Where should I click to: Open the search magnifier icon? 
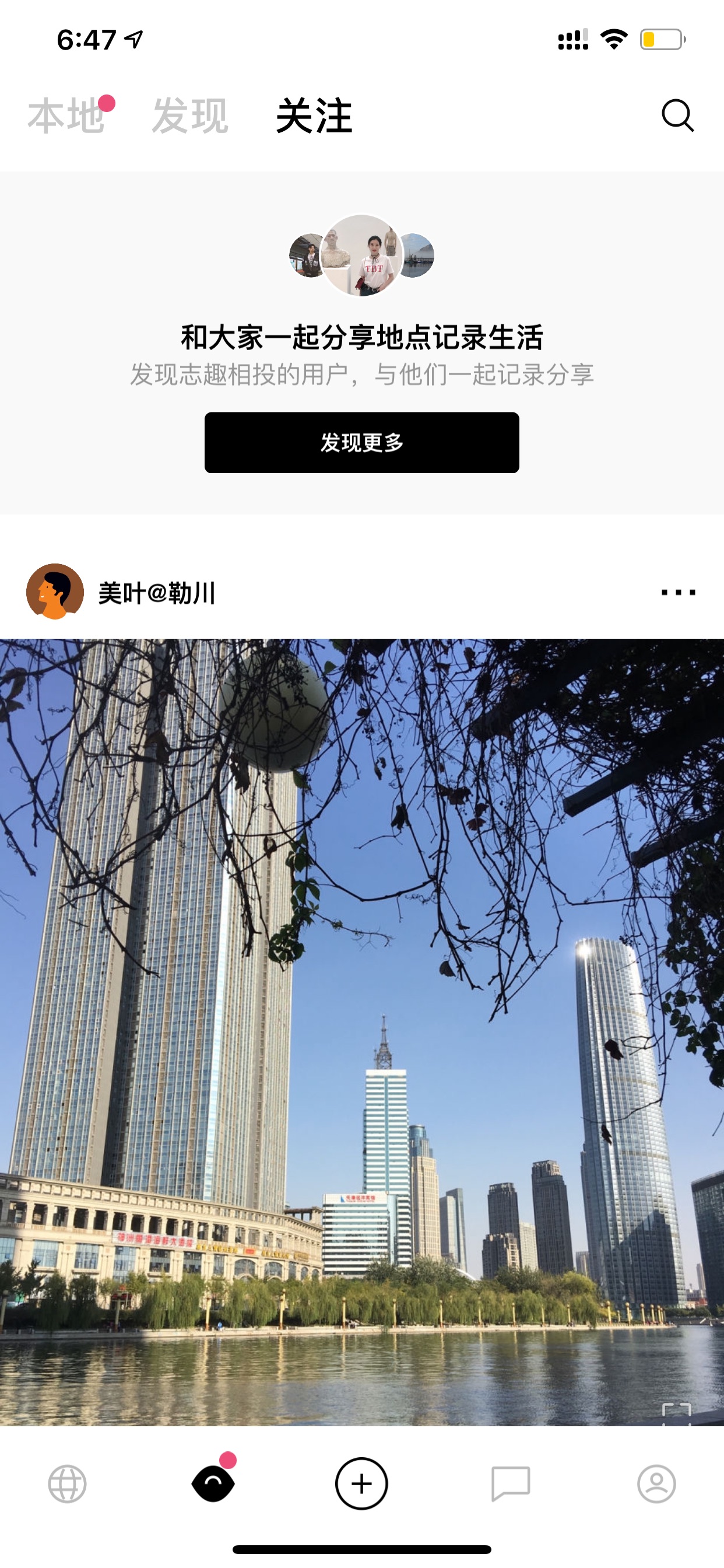pyautogui.click(x=677, y=115)
